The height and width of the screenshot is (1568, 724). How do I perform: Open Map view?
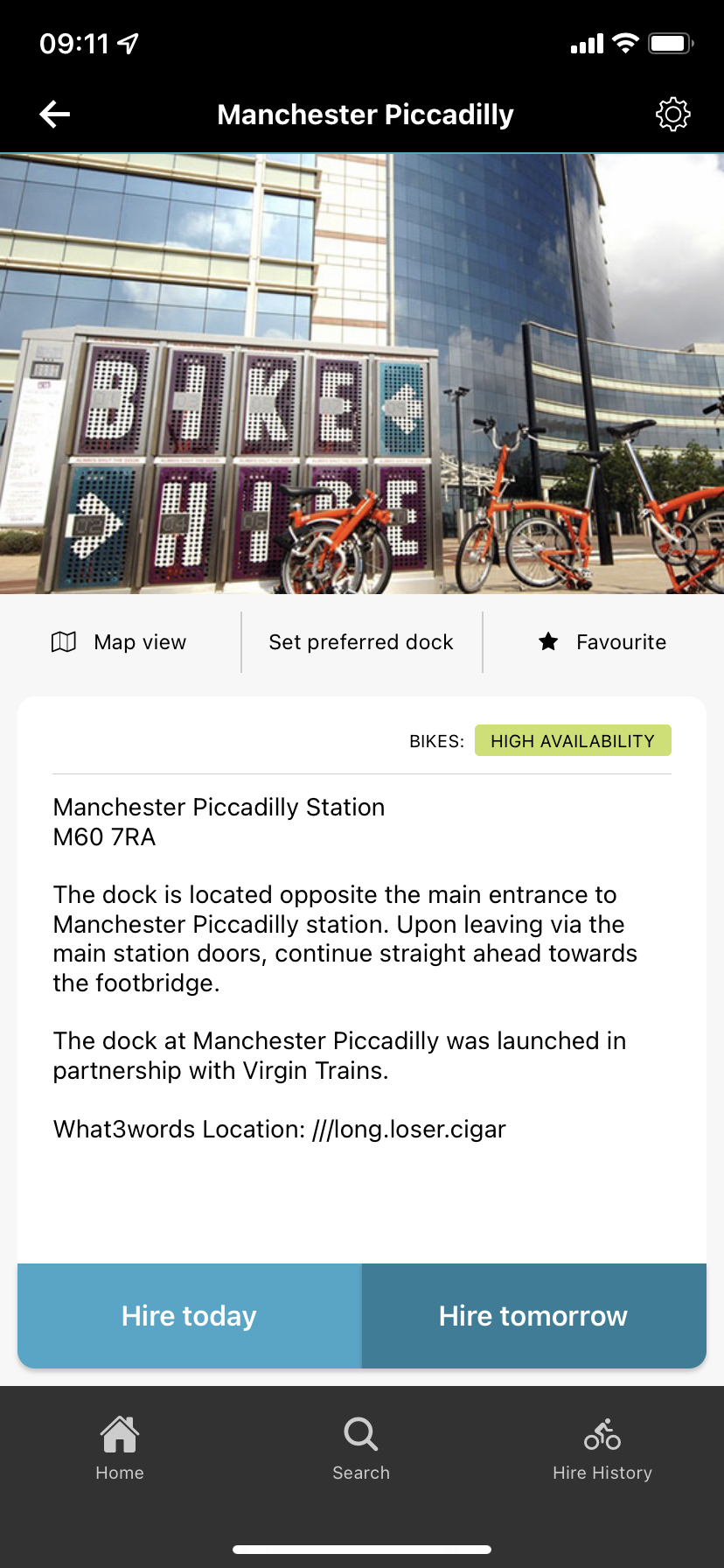[120, 642]
